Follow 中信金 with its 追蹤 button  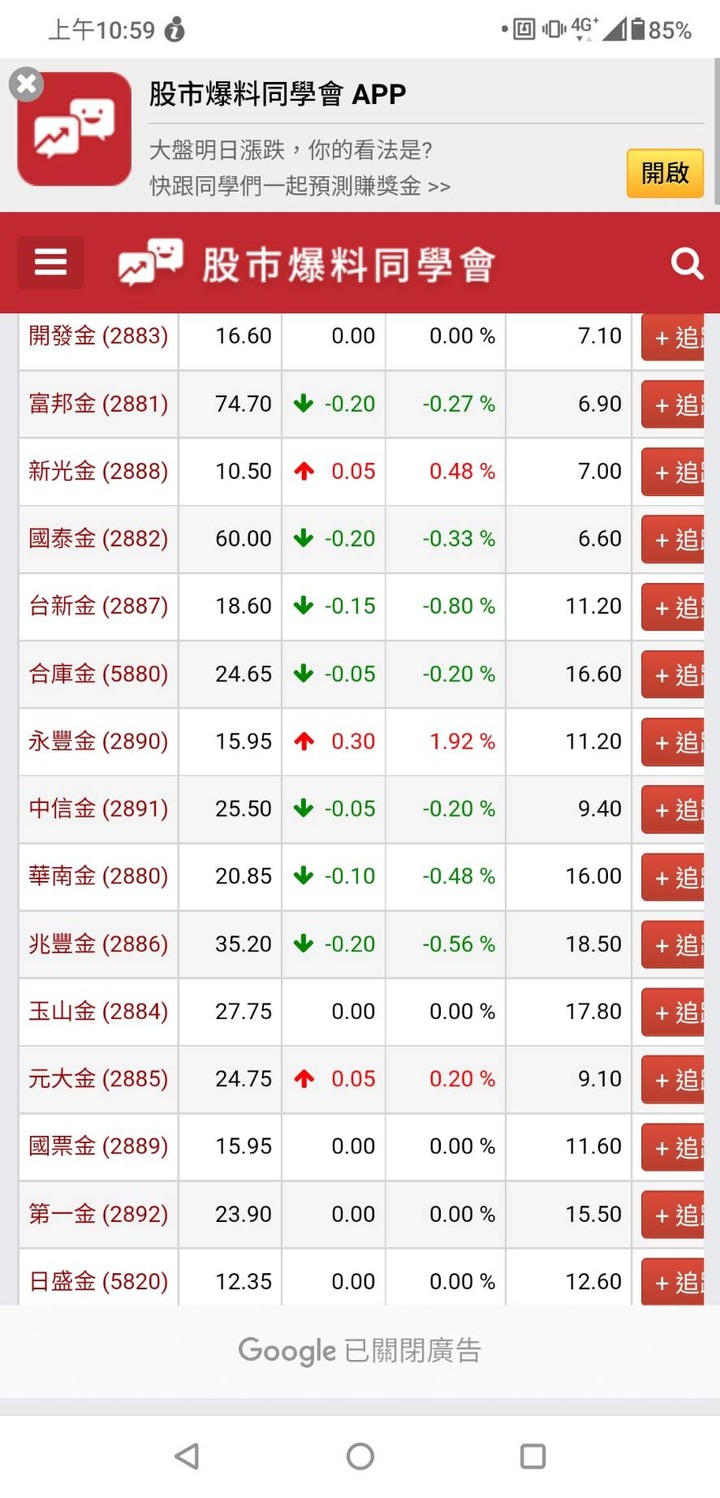pyautogui.click(x=673, y=810)
